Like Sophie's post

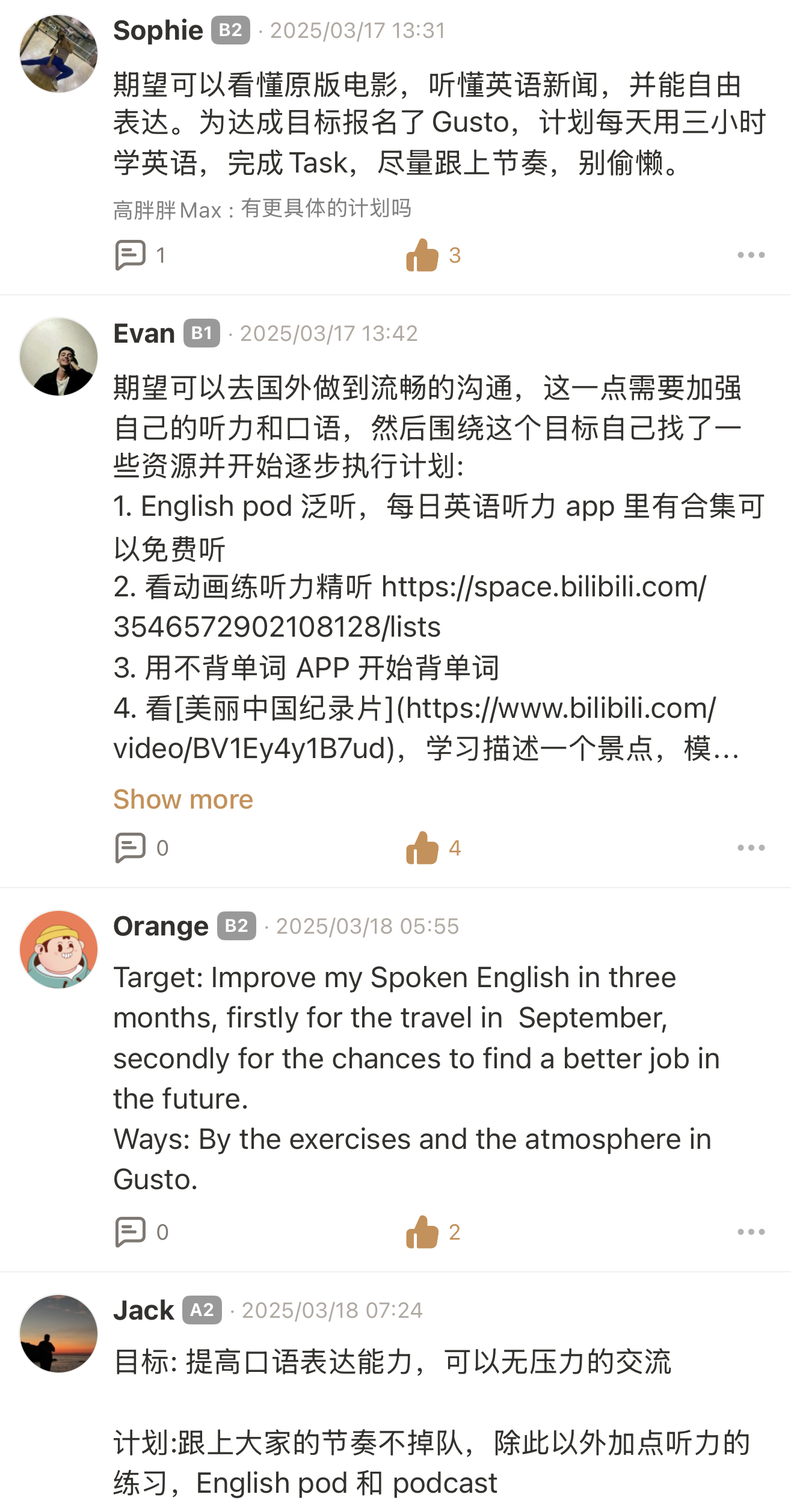pyautogui.click(x=422, y=256)
